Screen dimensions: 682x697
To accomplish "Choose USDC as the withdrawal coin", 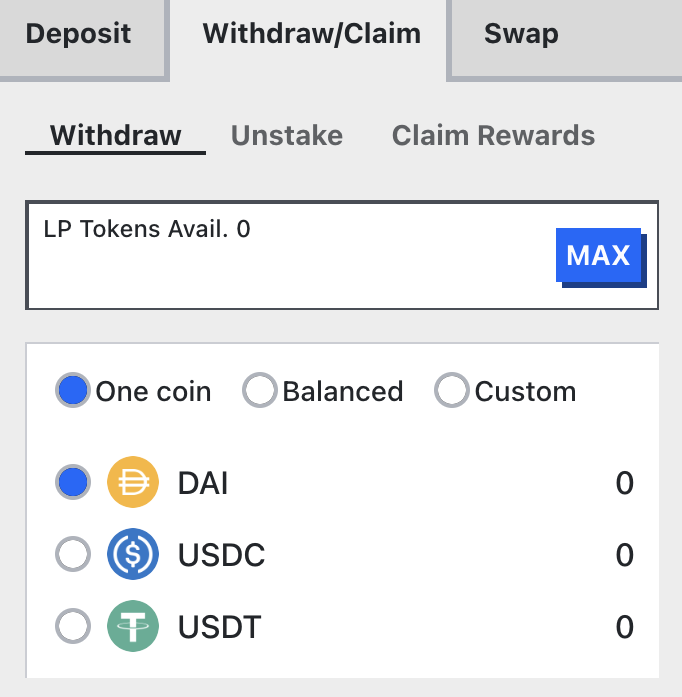I will click(73, 555).
